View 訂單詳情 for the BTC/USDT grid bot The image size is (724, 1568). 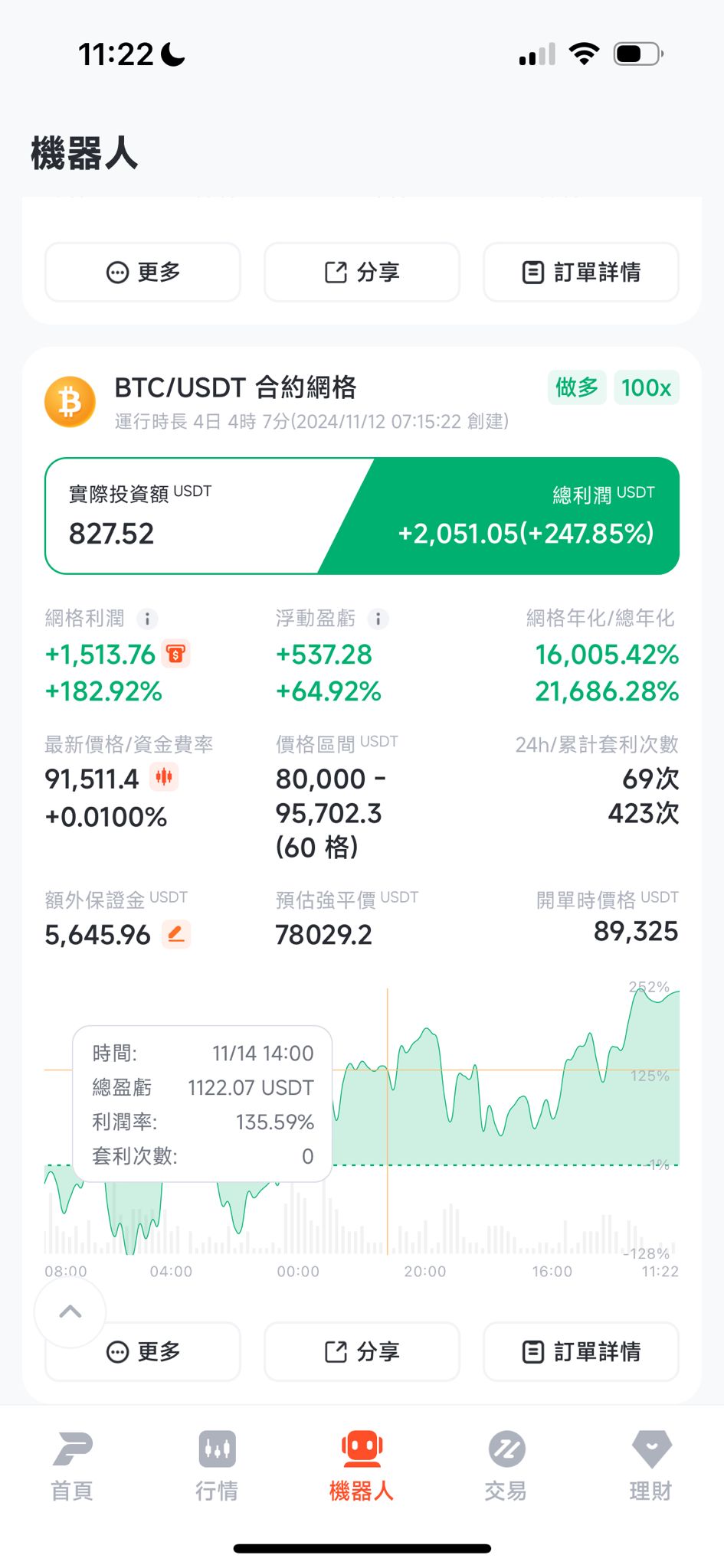pos(581,1351)
